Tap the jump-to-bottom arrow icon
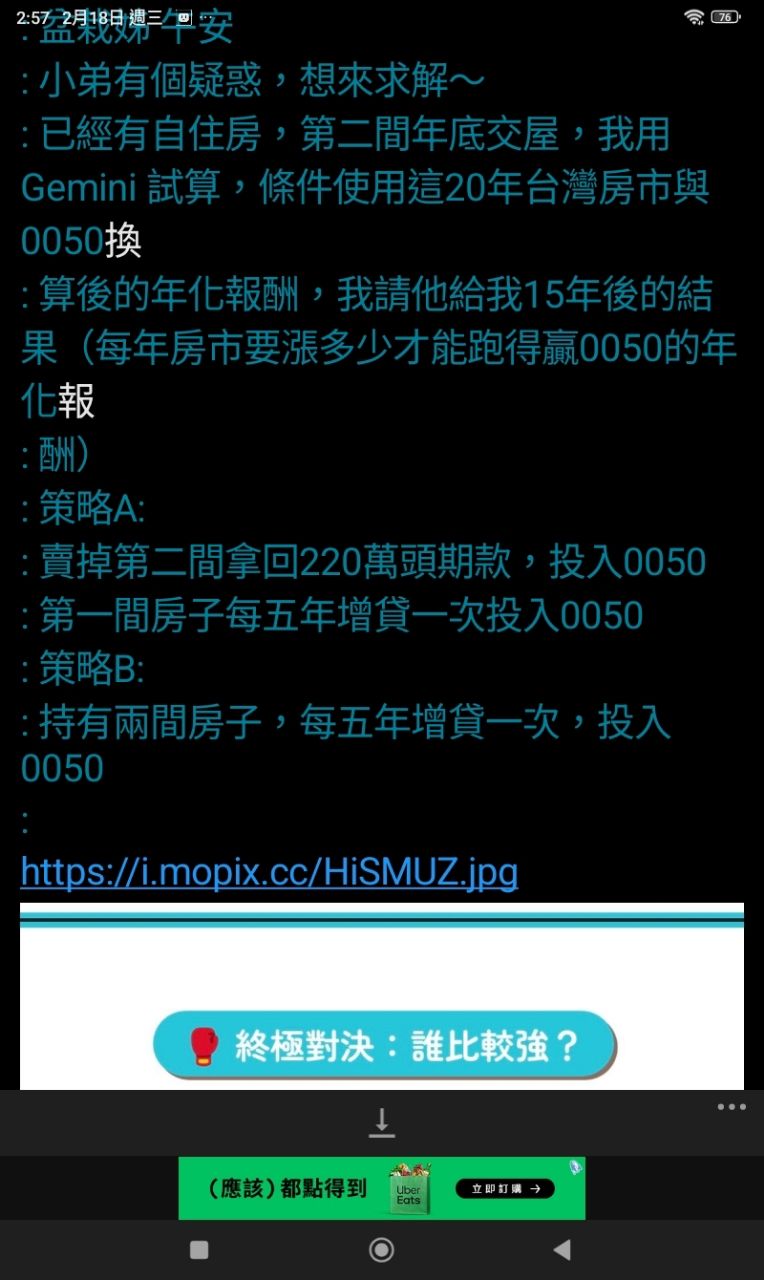 click(x=381, y=1123)
